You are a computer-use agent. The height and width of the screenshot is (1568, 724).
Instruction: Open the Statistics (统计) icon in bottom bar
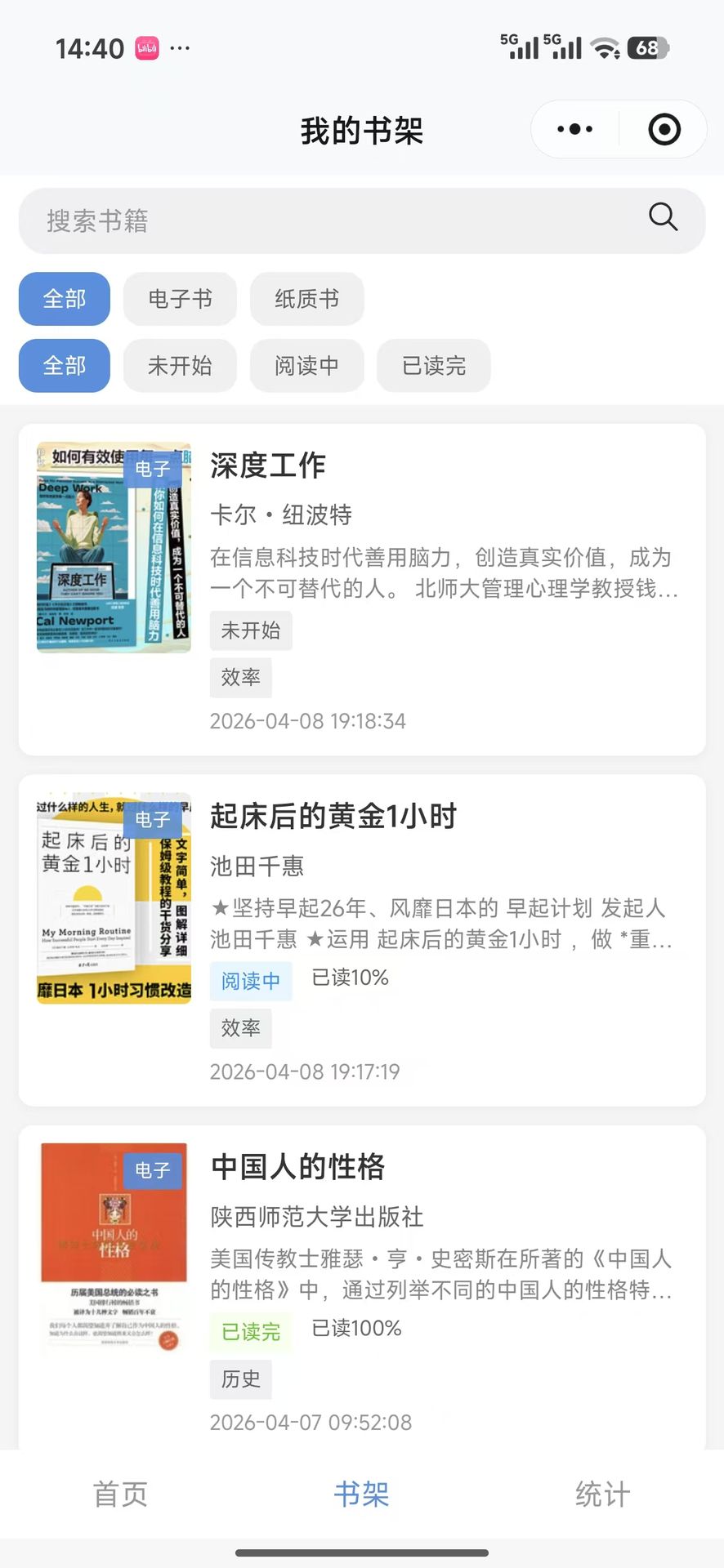click(601, 1494)
